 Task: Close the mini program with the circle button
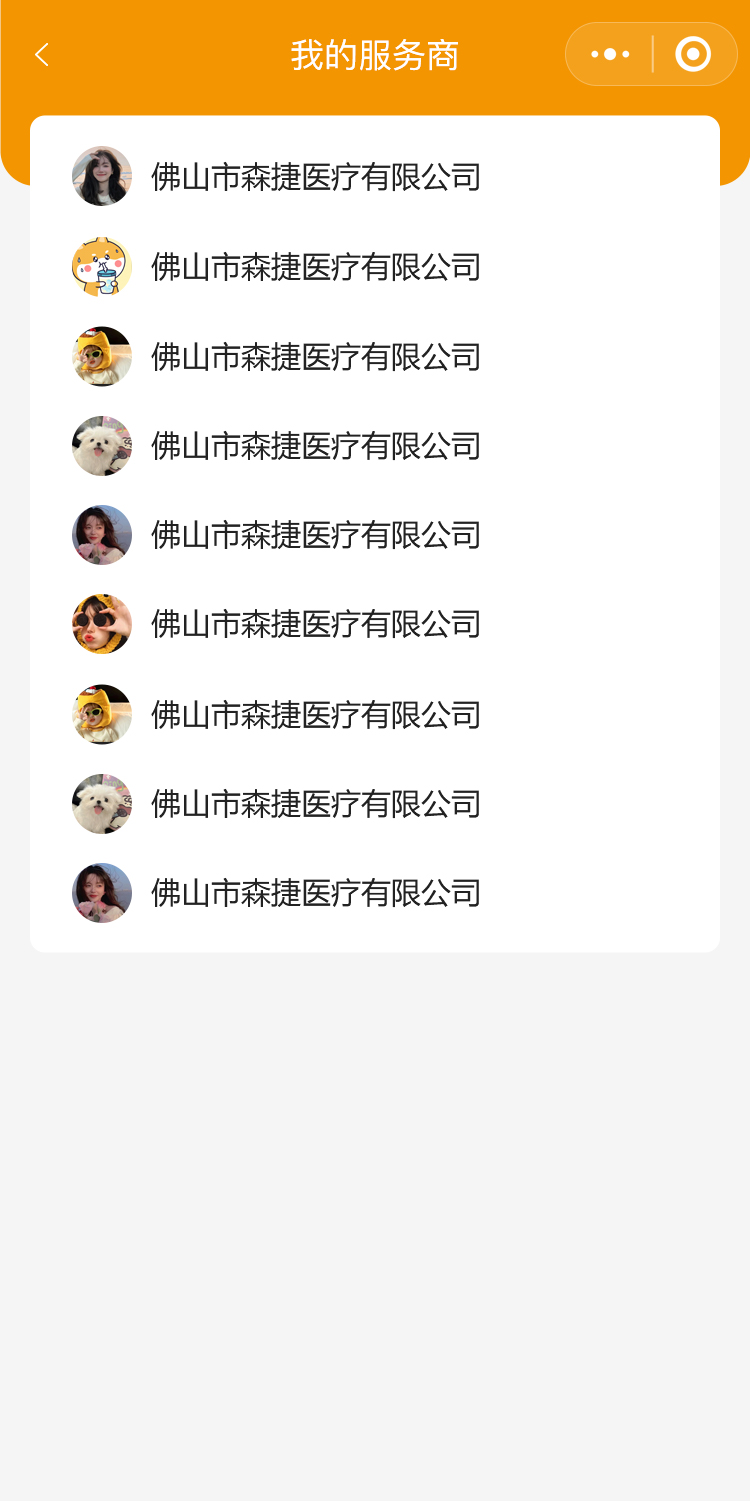click(x=693, y=55)
